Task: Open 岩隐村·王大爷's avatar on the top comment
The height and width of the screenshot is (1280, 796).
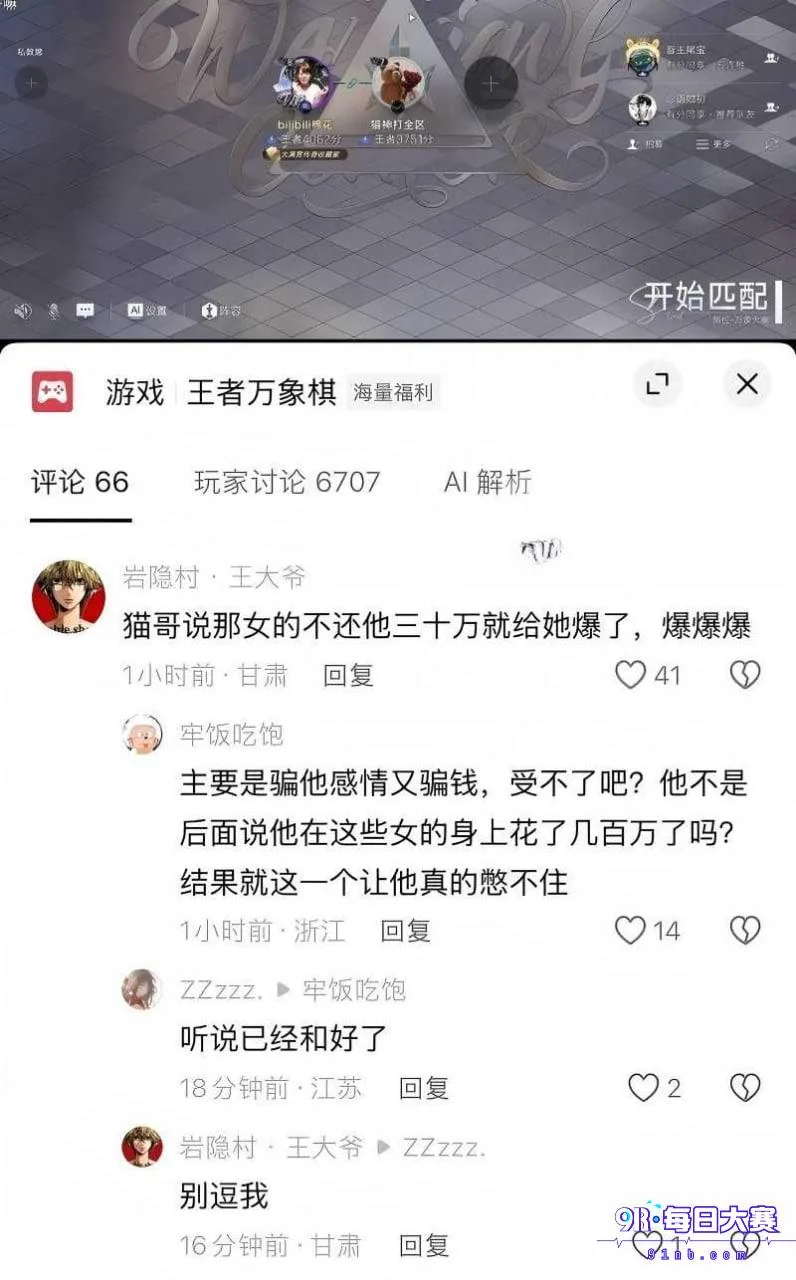Action: (x=68, y=596)
